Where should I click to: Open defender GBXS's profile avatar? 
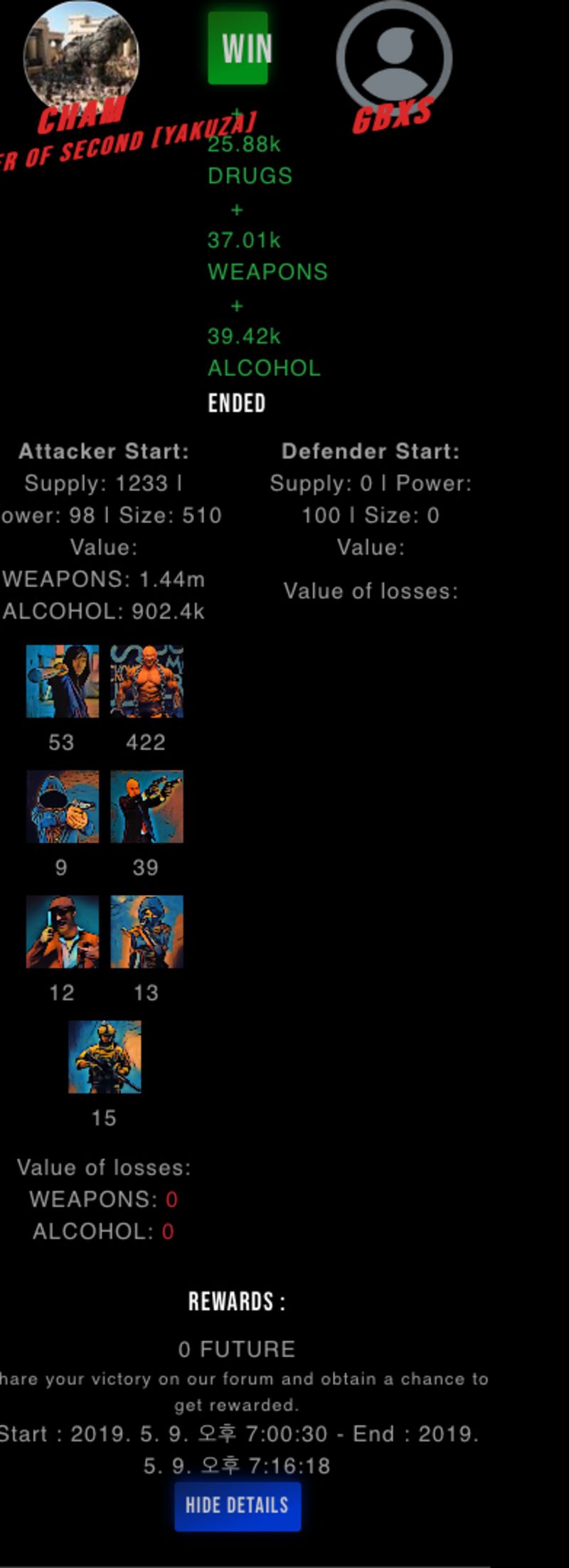pyautogui.click(x=394, y=57)
